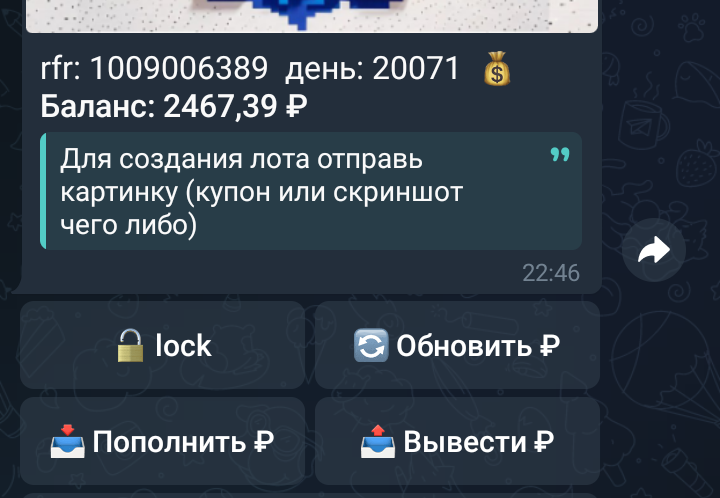This screenshot has height=498, width=720.
Task: Forward the message with share arrow
Action: coord(653,250)
